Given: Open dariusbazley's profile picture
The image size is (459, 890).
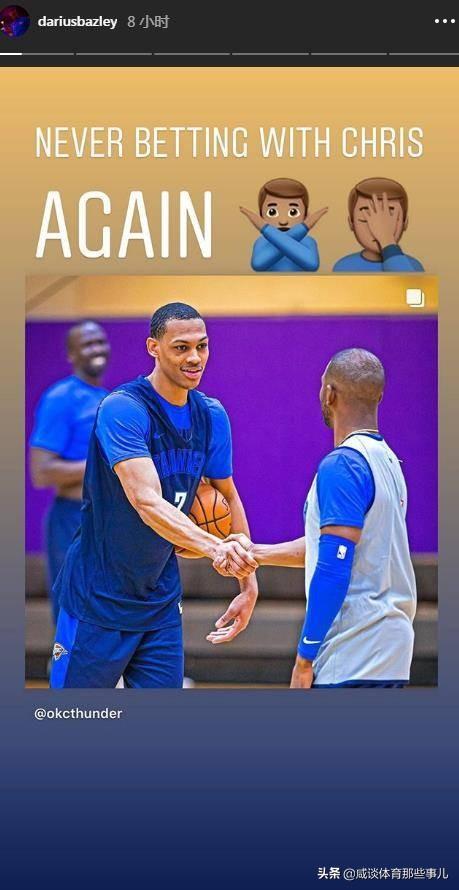Looking at the screenshot, I should point(15,21).
